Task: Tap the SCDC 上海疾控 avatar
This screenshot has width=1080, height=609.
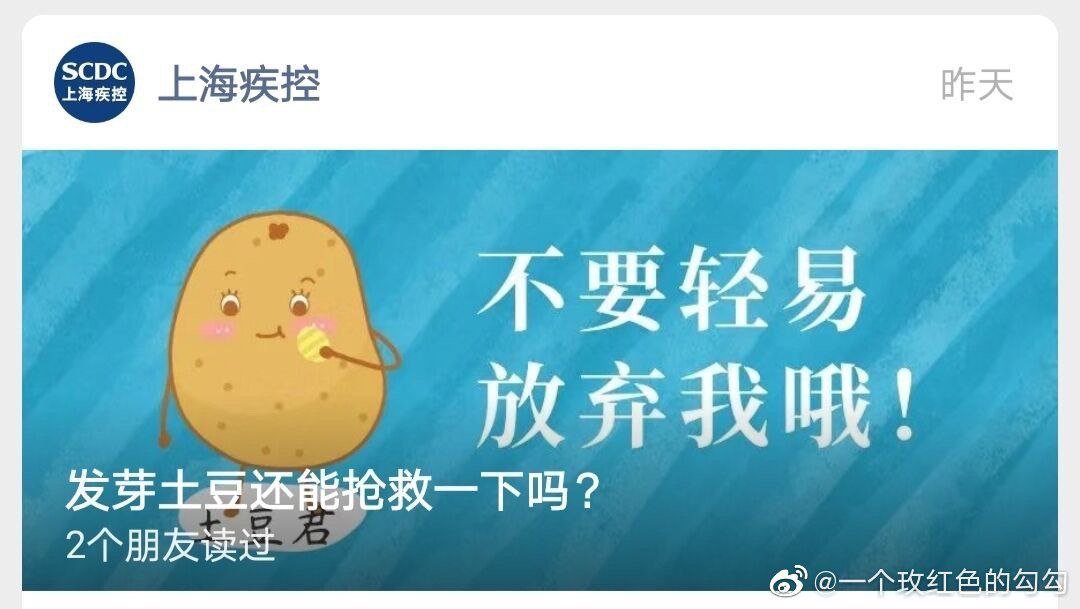Action: pyautogui.click(x=96, y=83)
